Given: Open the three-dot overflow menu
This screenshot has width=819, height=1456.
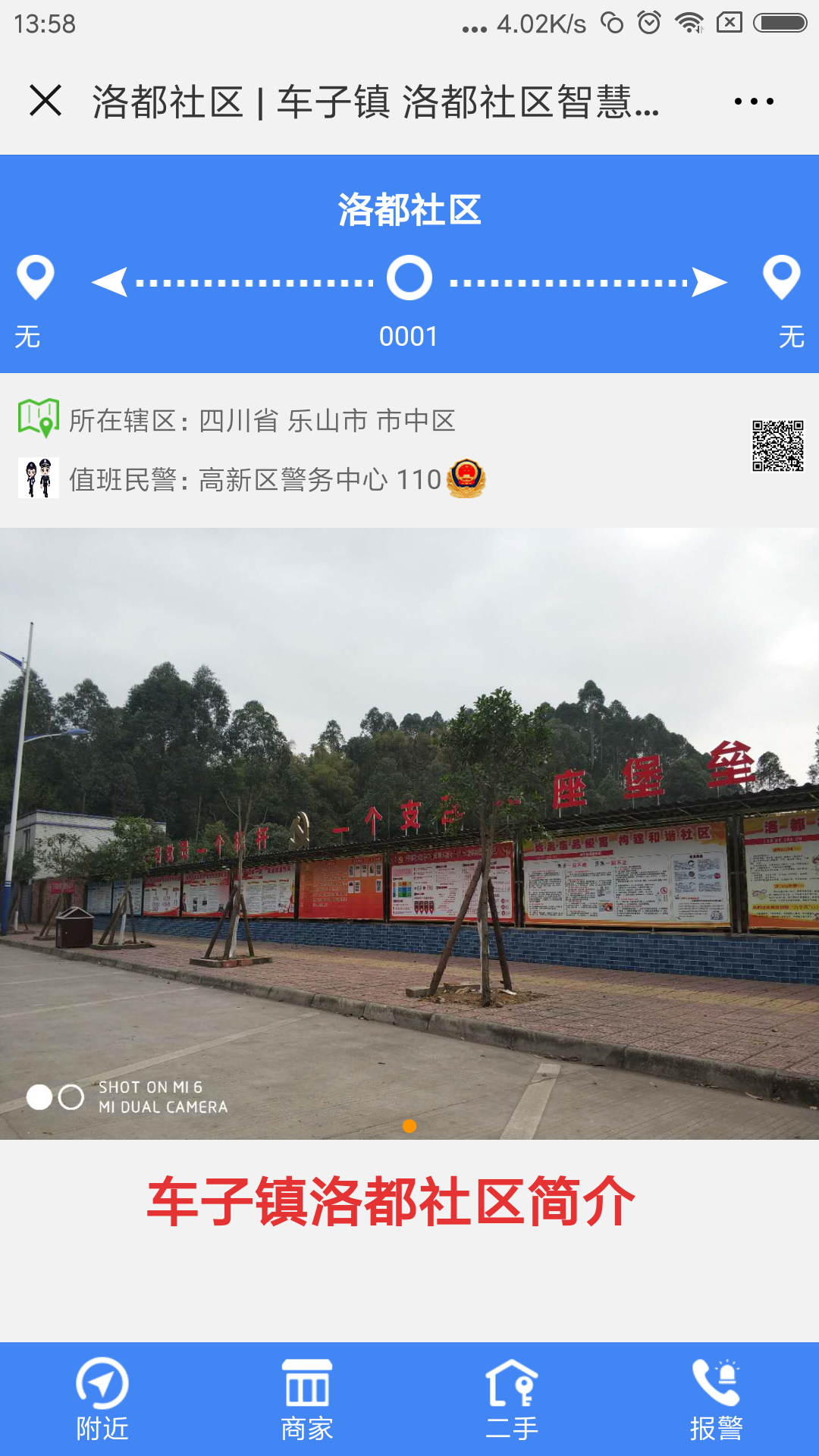Looking at the screenshot, I should [753, 101].
